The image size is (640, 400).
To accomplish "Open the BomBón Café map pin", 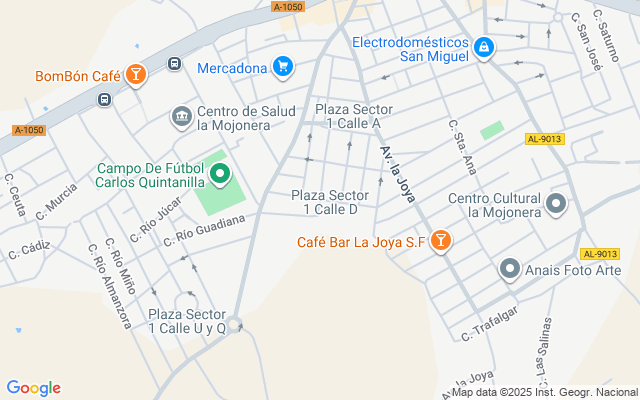I will 136,74.
